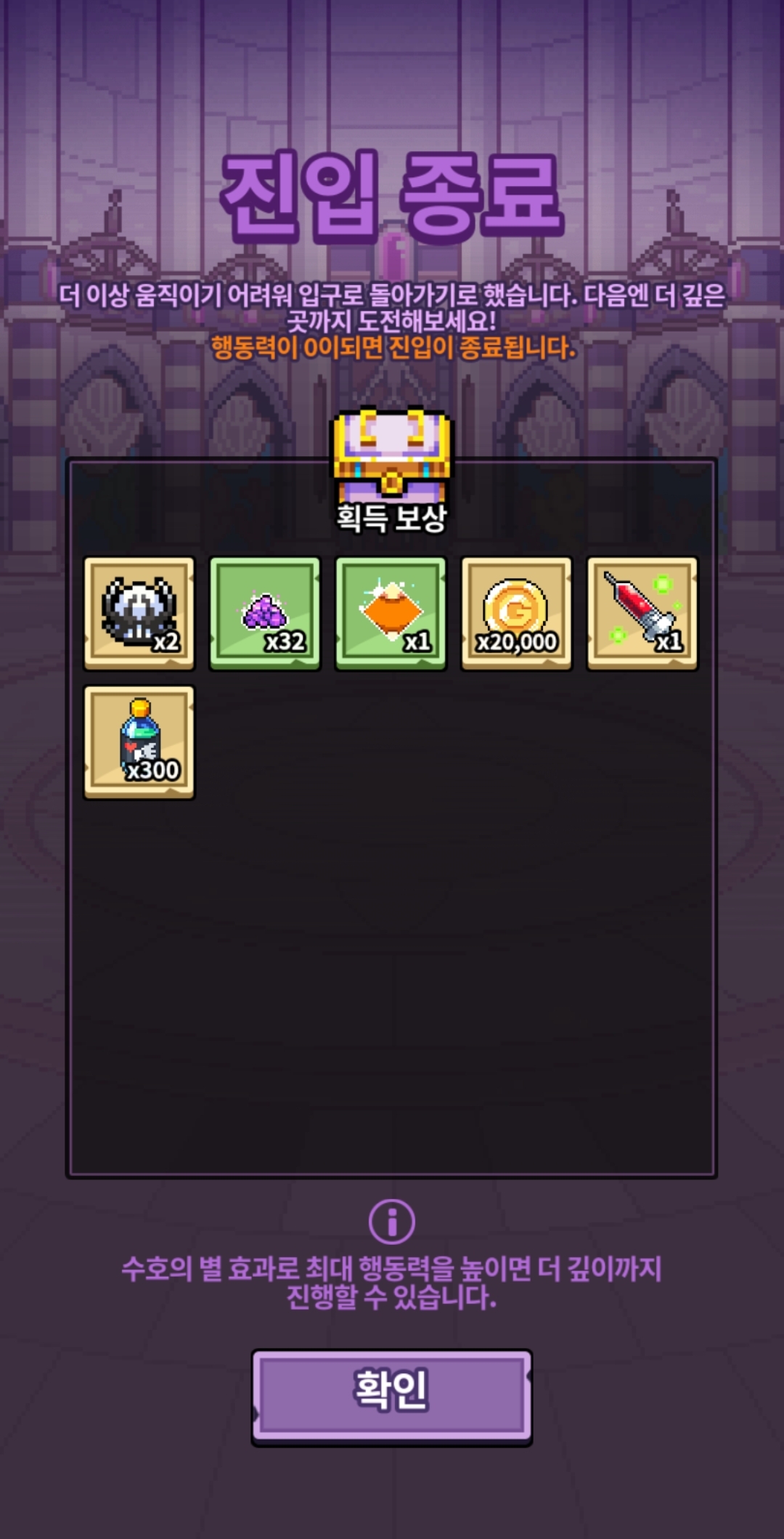The width and height of the screenshot is (784, 1539).
Task: View the x300 potion bottle reward
Action: click(x=139, y=742)
